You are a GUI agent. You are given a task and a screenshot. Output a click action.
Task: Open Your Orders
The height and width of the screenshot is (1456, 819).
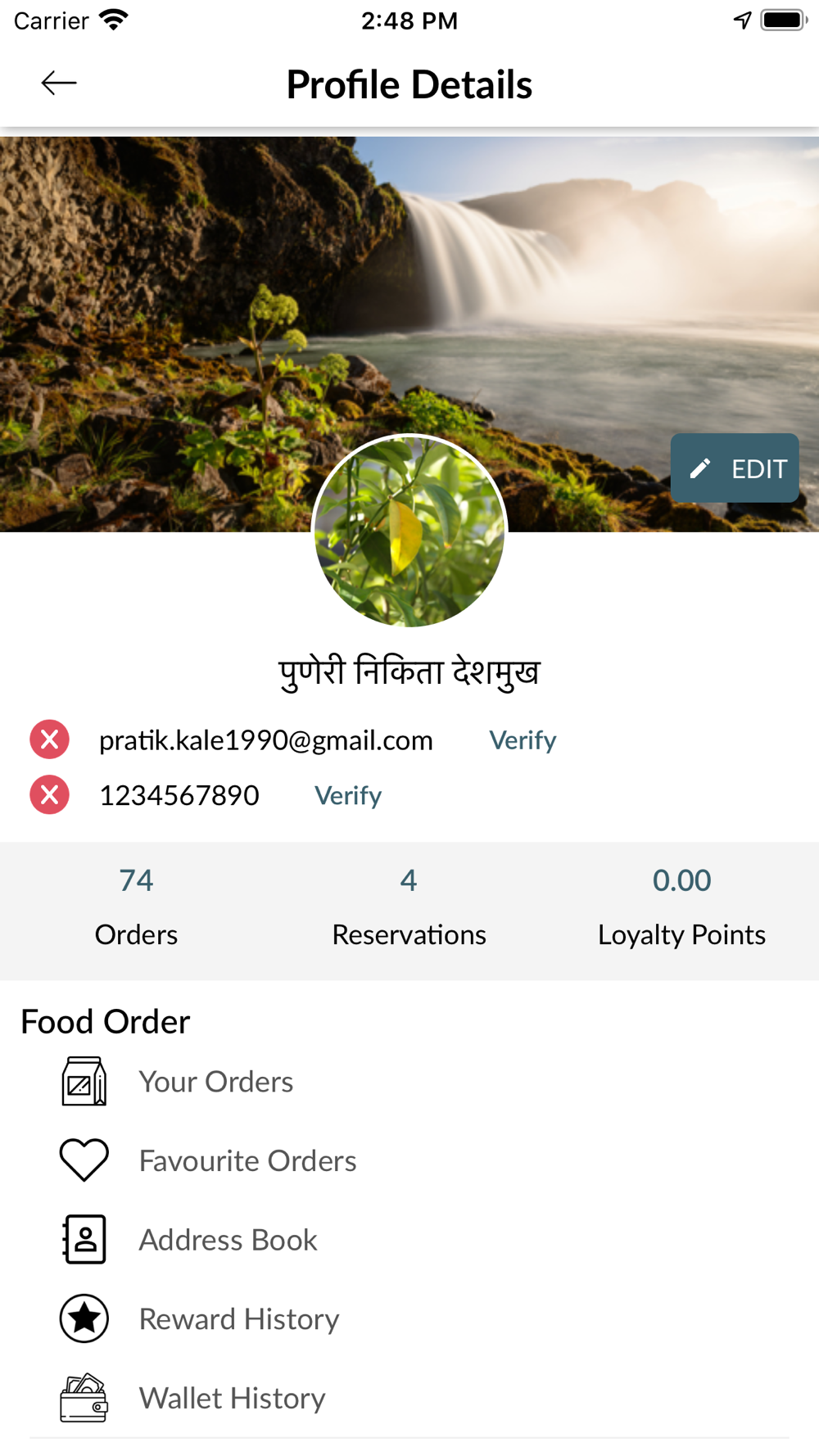coord(215,1082)
